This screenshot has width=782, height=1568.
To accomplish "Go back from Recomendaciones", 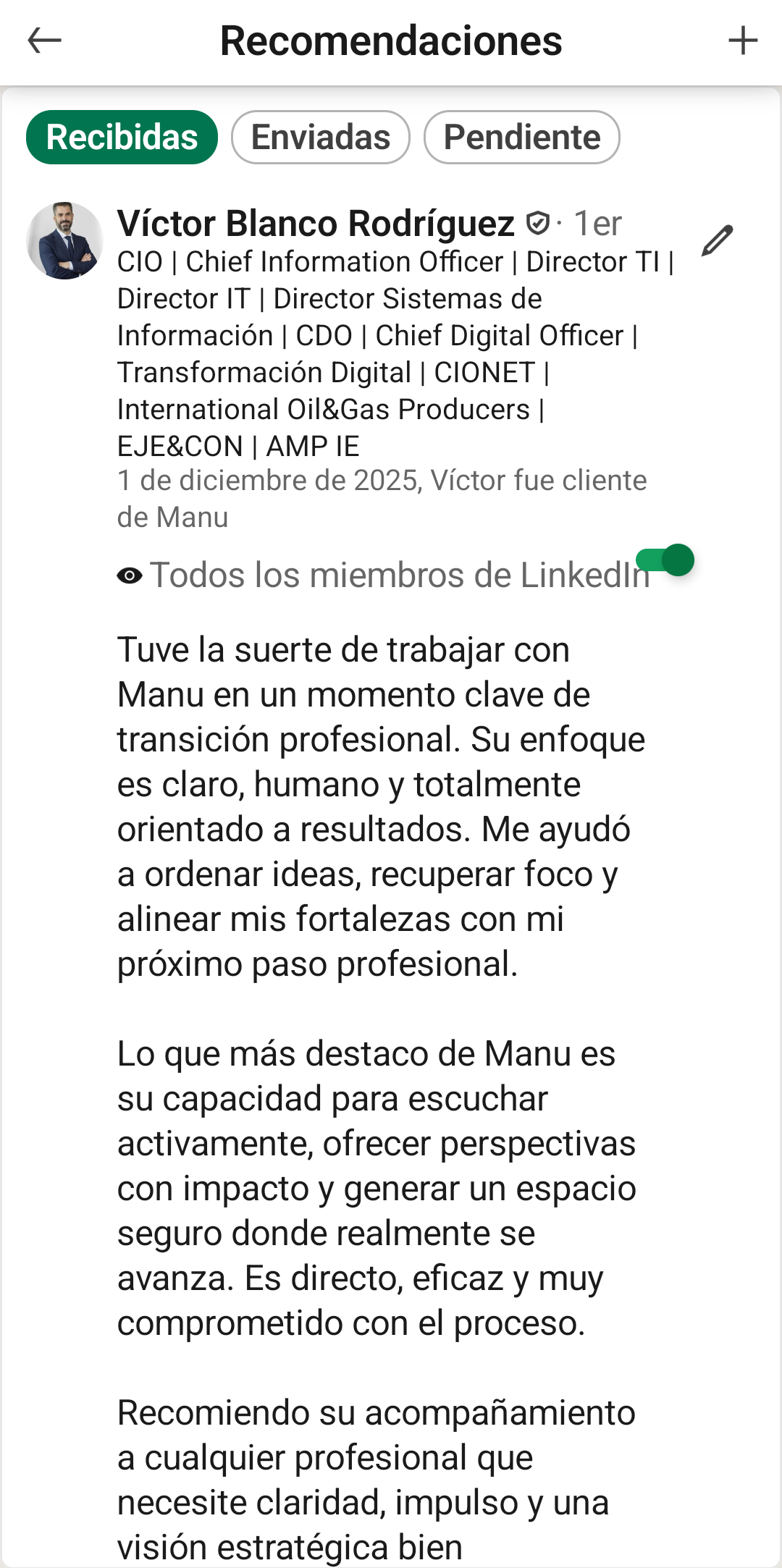I will 44,41.
